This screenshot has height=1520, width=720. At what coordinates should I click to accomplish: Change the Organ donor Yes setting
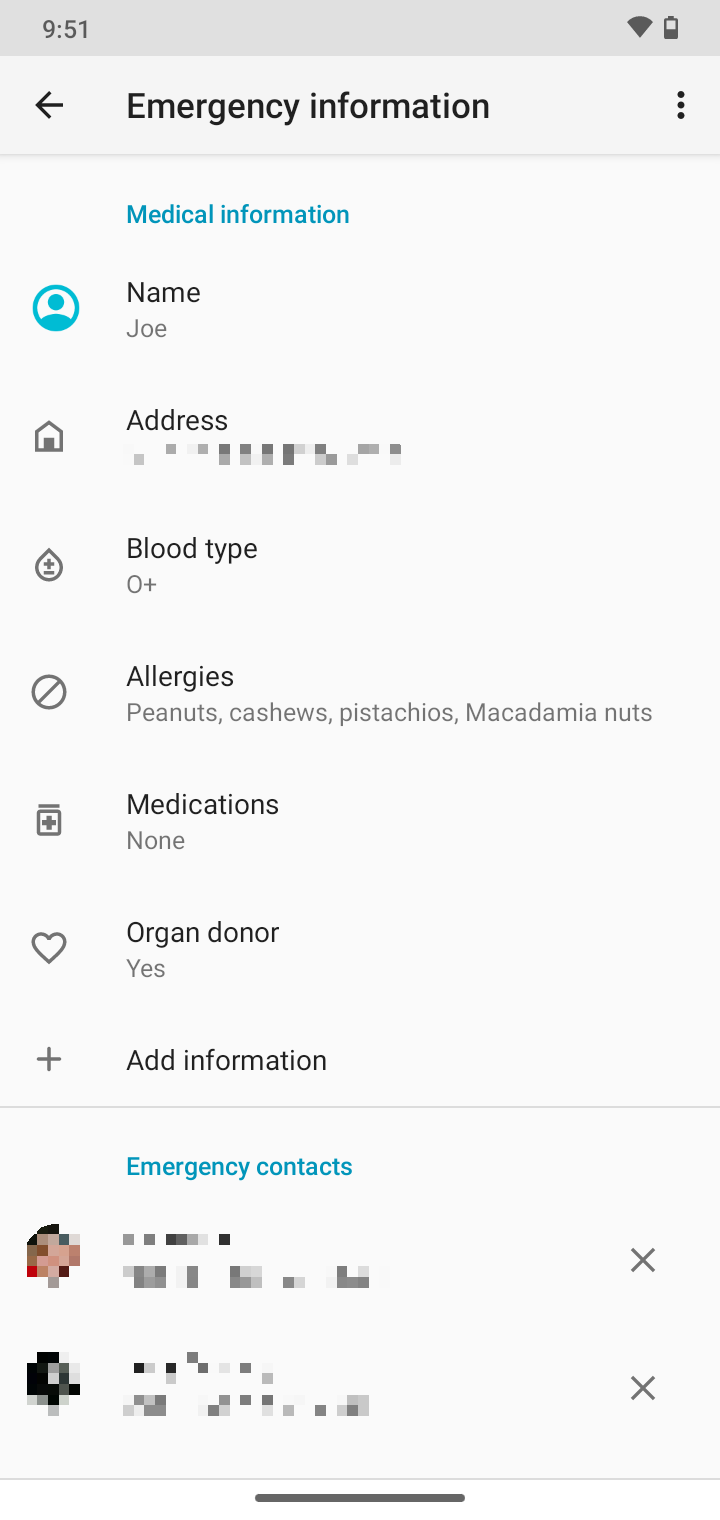(300, 947)
